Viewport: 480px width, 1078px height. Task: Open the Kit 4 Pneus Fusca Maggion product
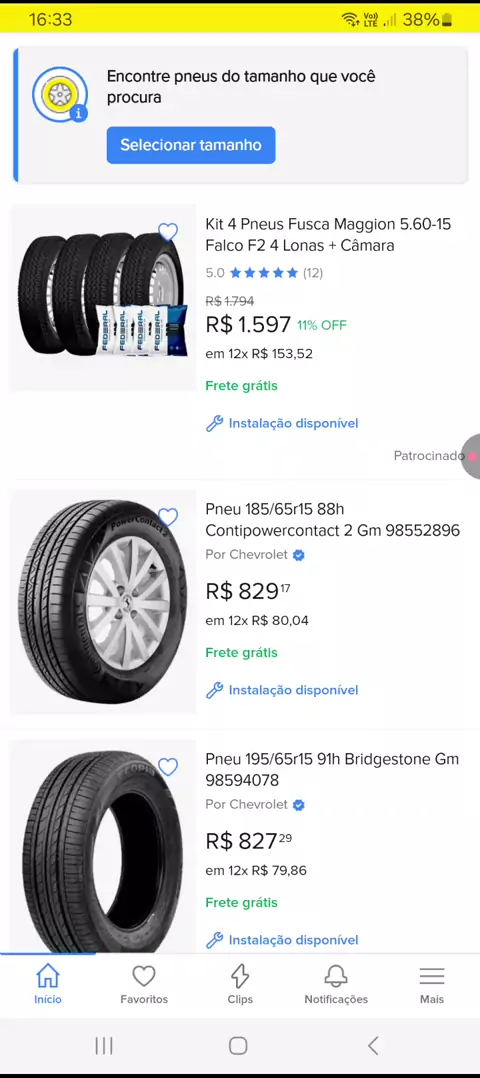(328, 234)
